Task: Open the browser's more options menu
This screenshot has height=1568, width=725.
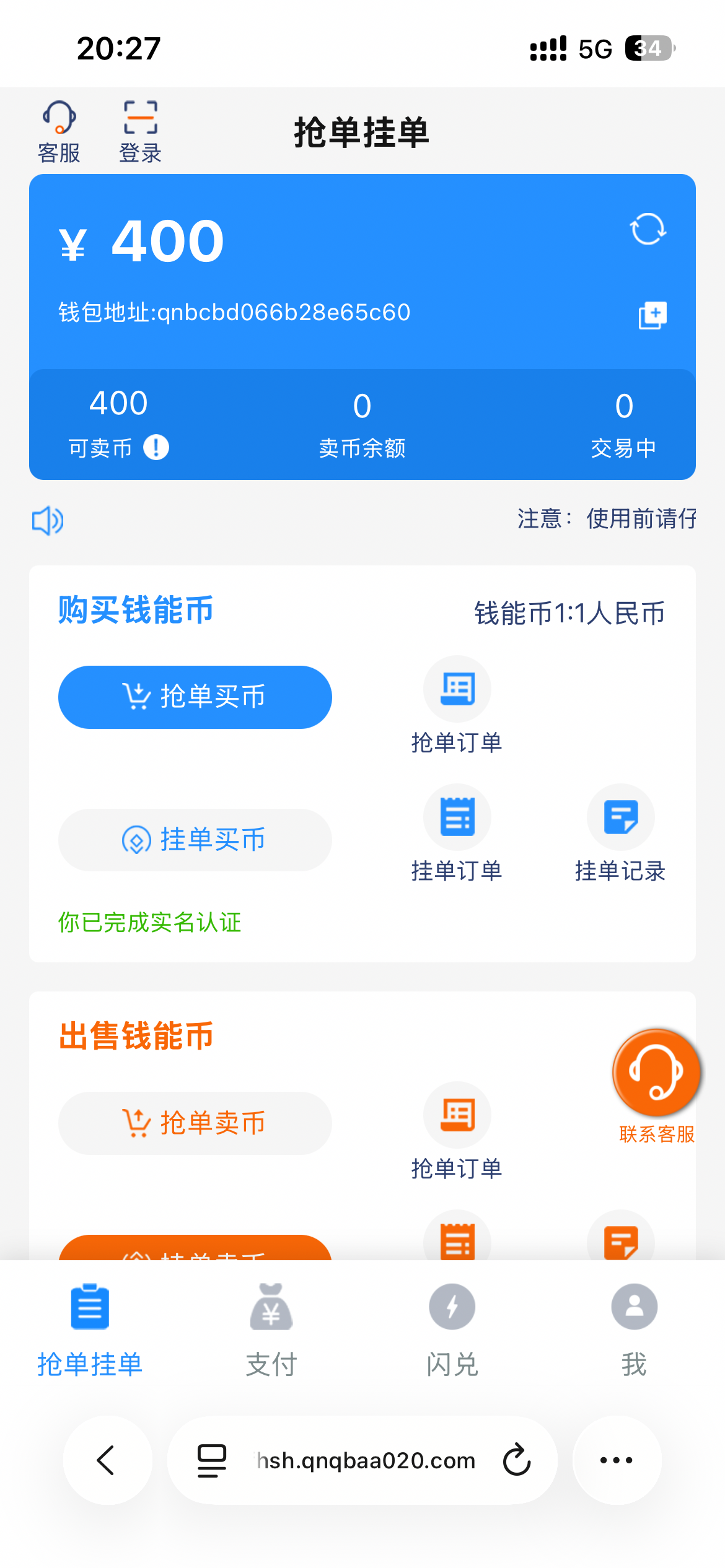Action: (617, 1460)
